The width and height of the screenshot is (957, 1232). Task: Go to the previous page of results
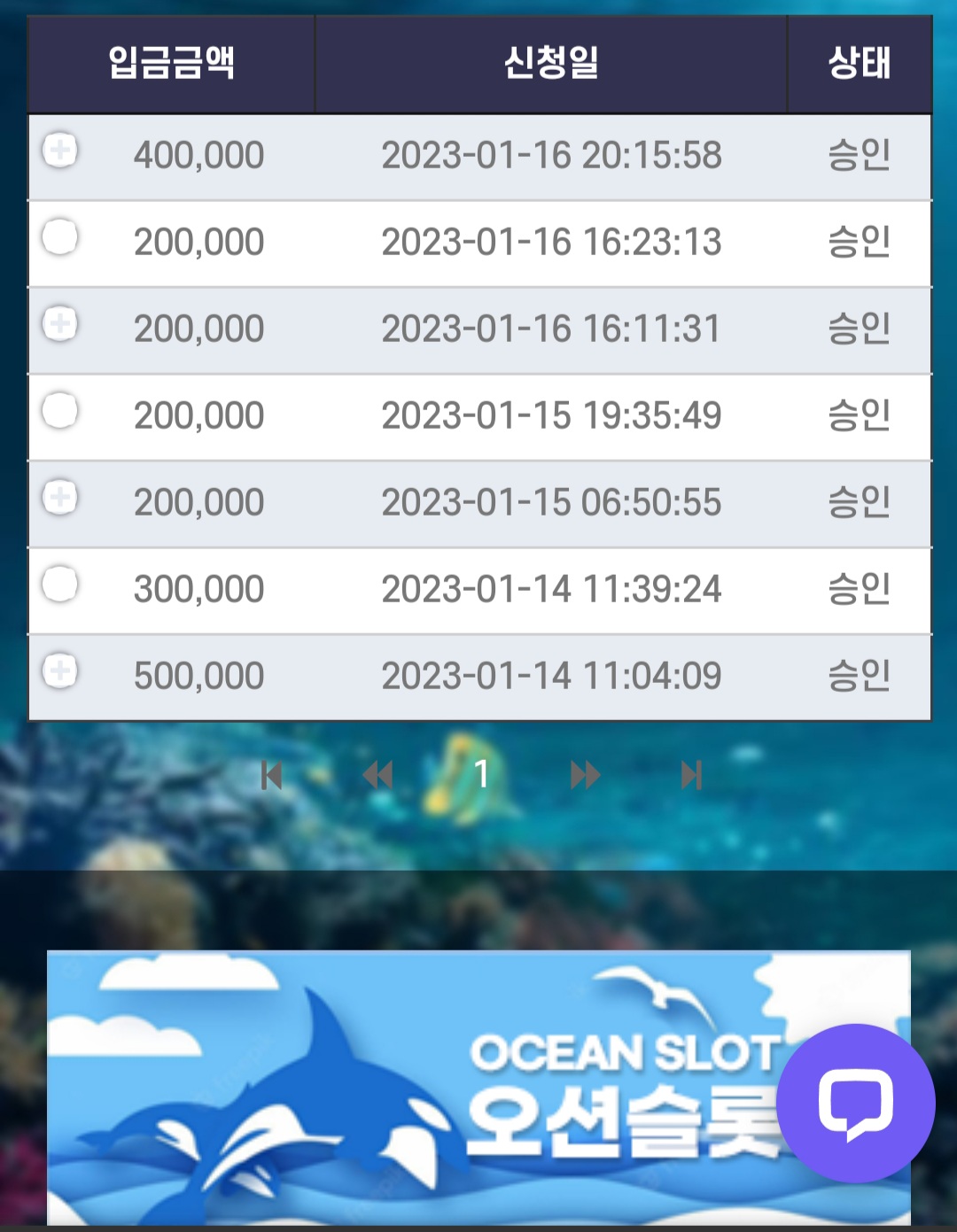point(377,776)
